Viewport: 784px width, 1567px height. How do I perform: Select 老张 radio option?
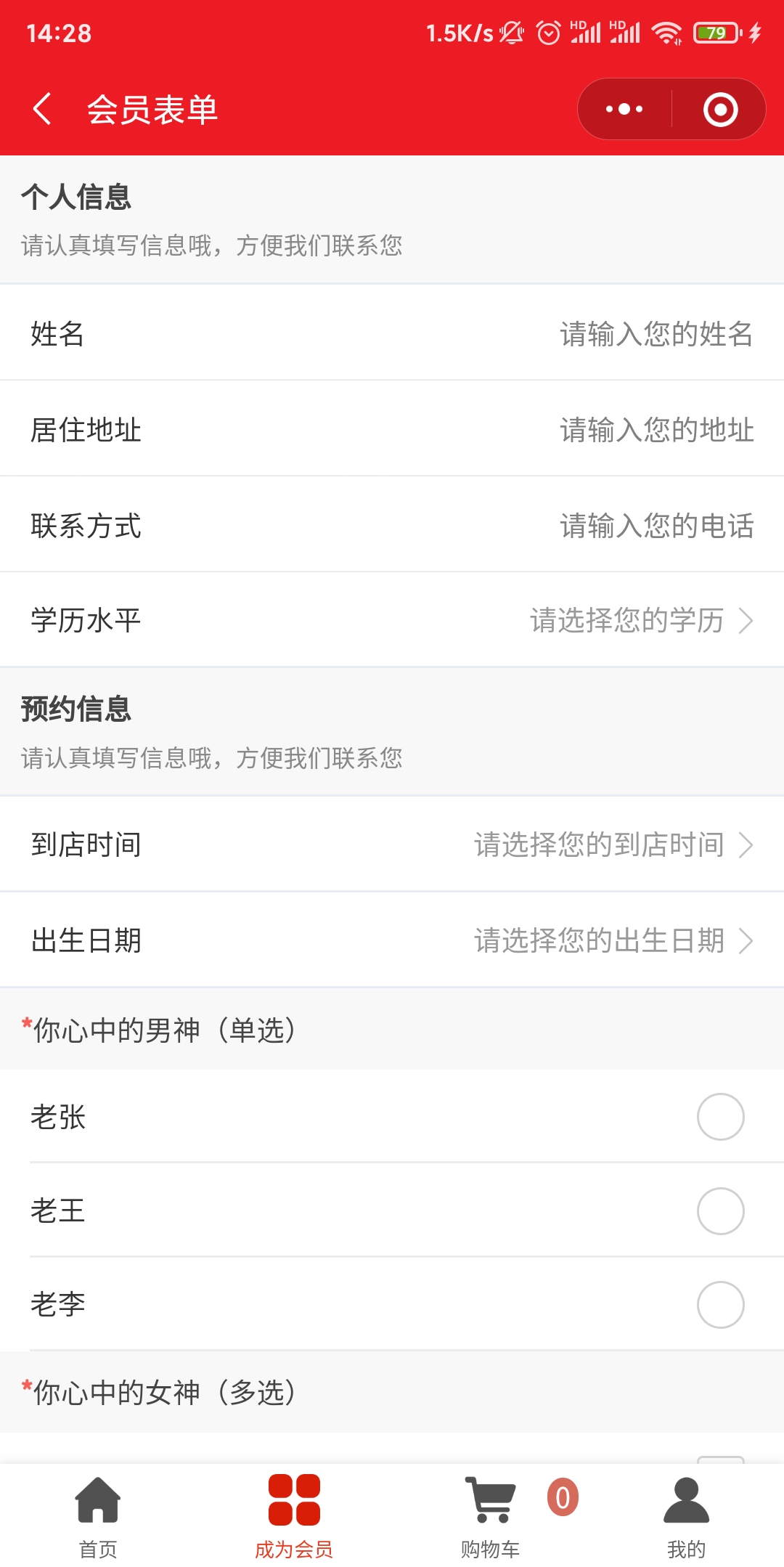720,1117
